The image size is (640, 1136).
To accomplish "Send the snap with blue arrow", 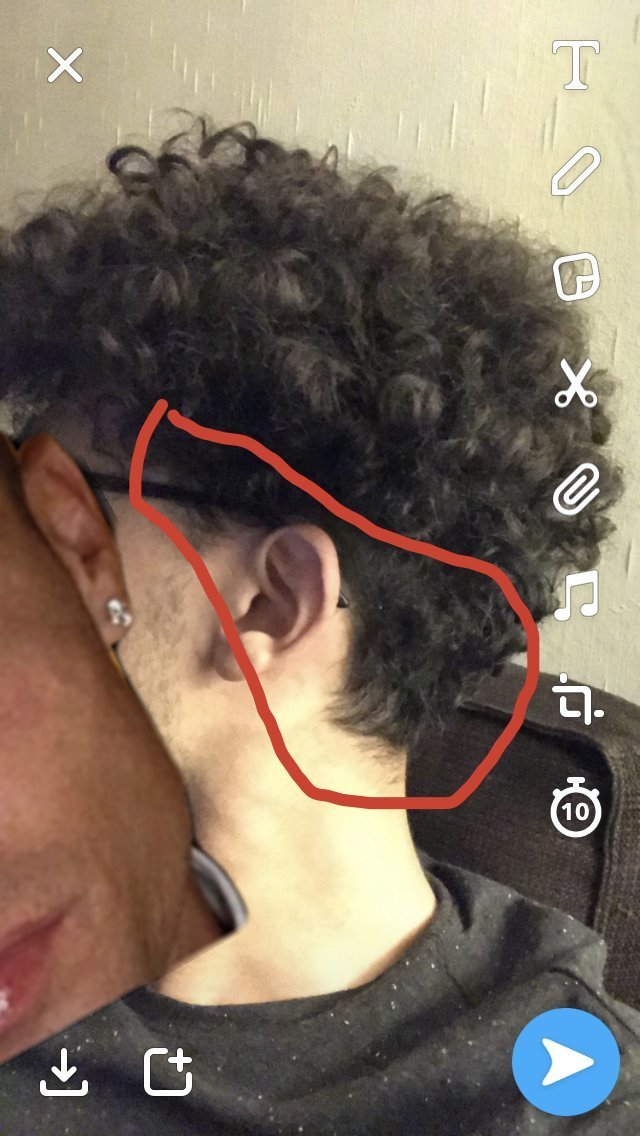I will tap(566, 1062).
